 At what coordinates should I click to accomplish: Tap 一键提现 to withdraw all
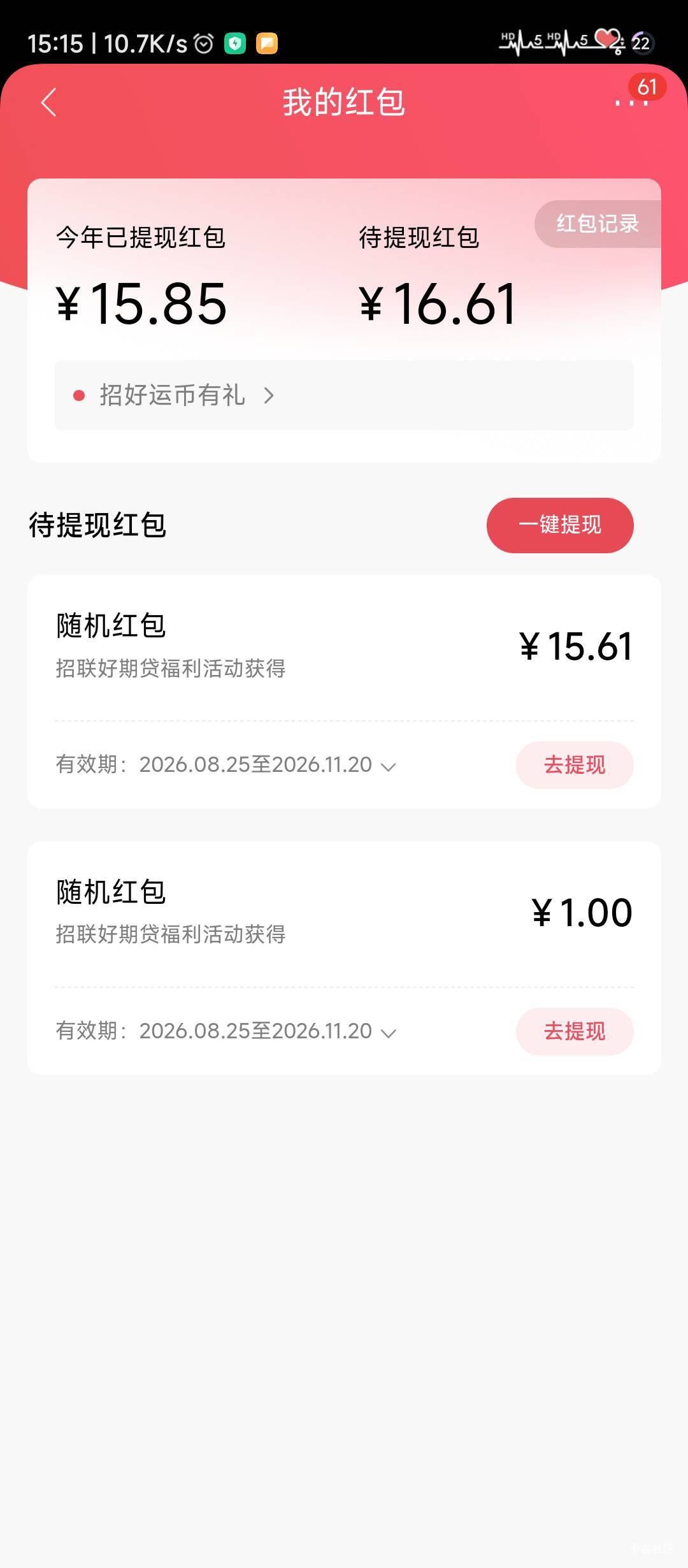click(560, 525)
